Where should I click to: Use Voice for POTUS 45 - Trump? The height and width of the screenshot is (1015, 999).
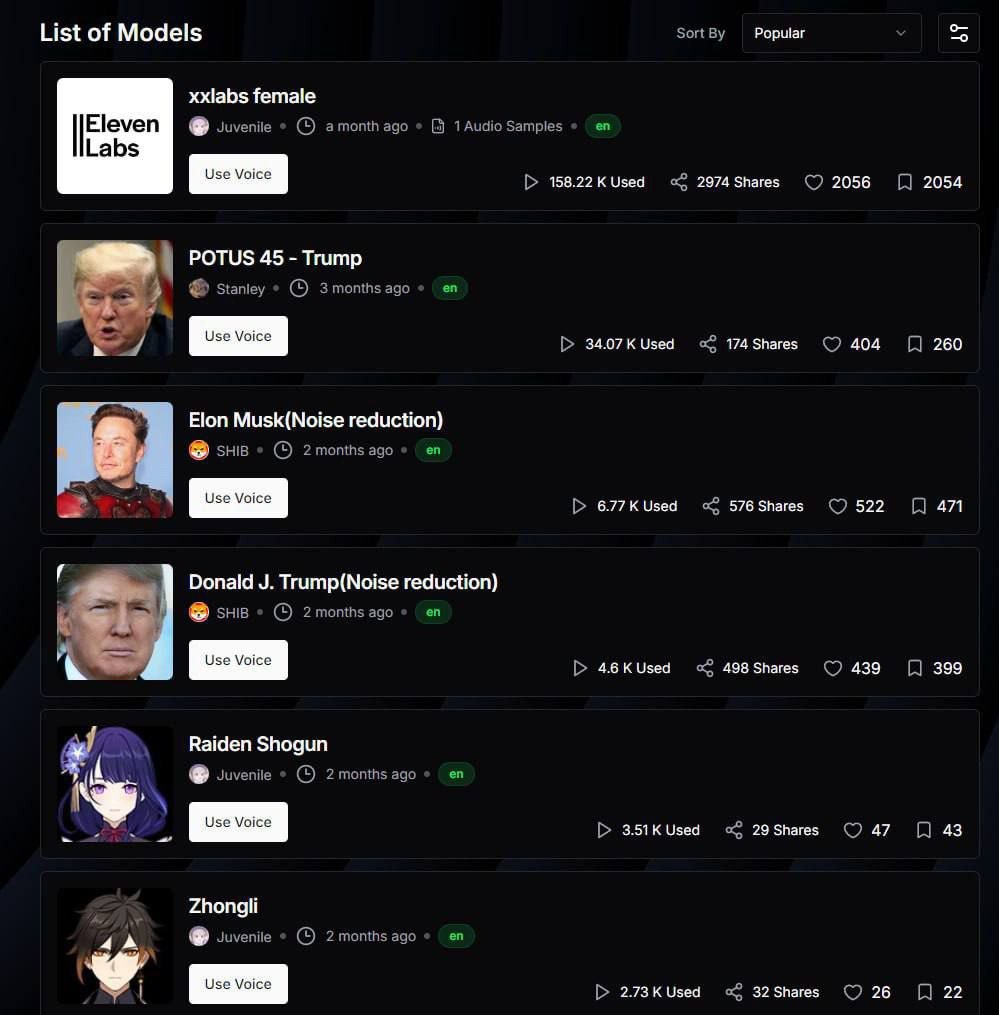click(x=238, y=336)
